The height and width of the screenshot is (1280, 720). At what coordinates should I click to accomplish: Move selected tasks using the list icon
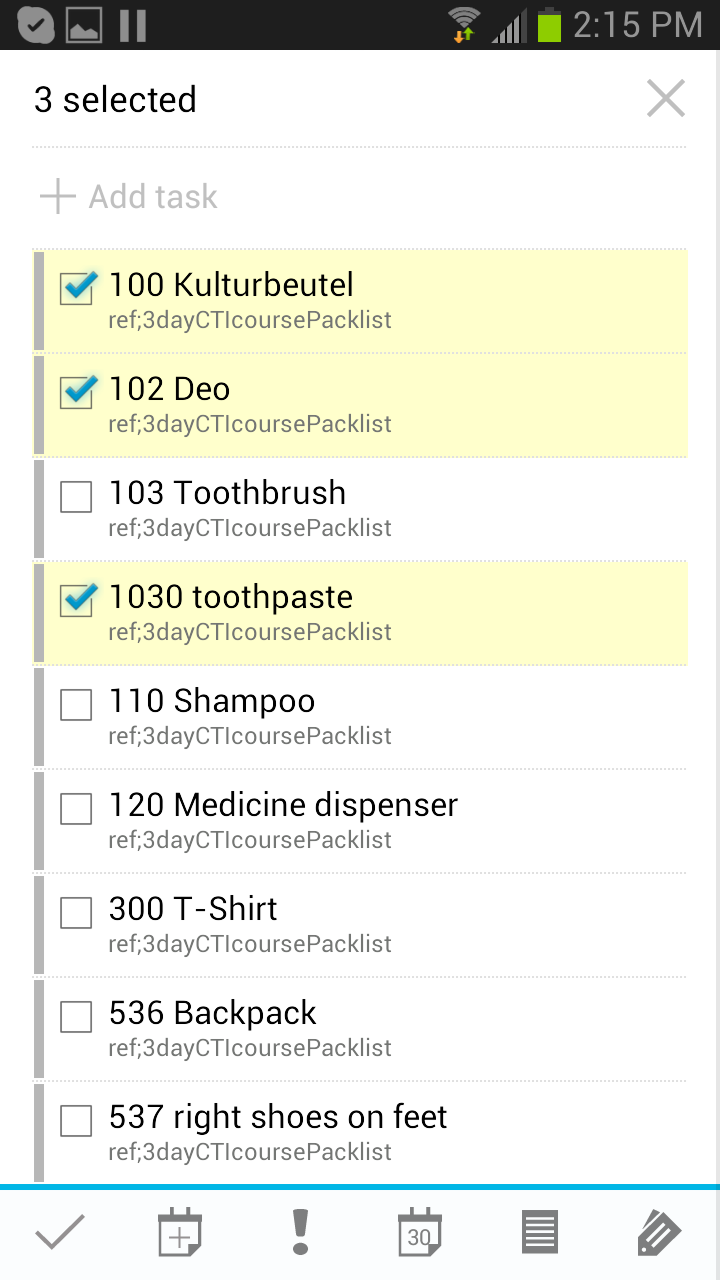click(x=540, y=1233)
